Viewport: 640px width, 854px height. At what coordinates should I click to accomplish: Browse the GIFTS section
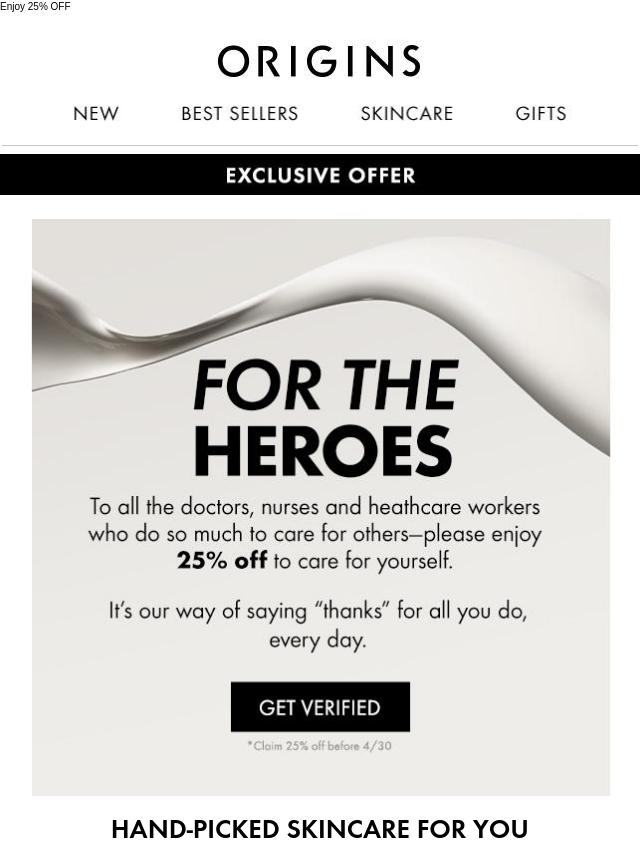(540, 114)
